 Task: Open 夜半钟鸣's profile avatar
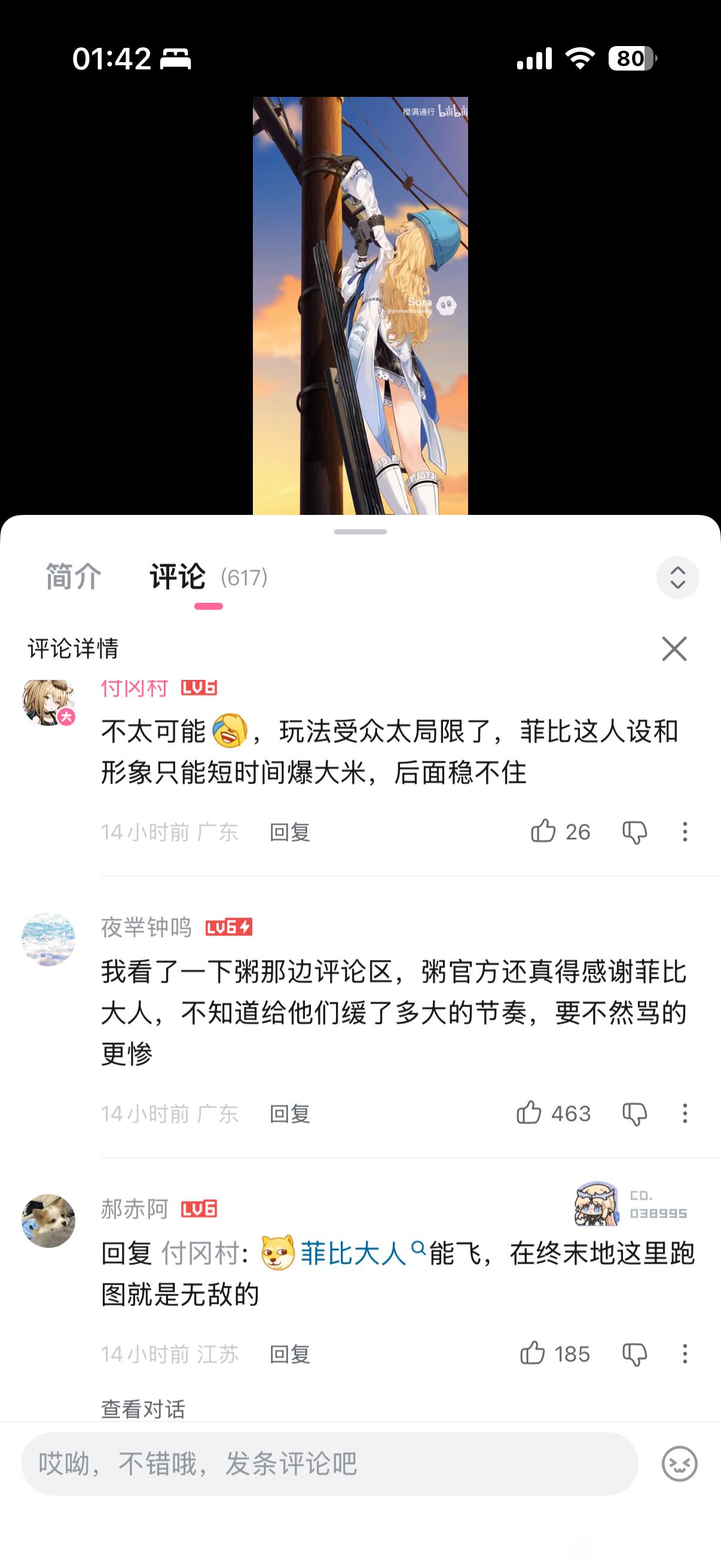click(48, 939)
